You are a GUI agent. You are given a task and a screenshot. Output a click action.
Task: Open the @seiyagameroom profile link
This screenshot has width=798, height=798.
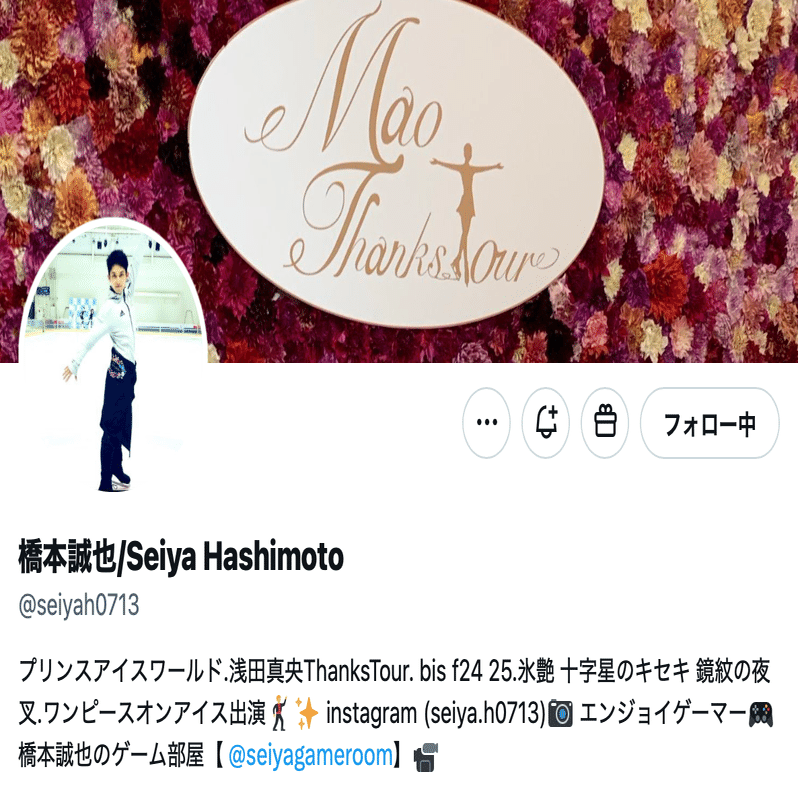point(310,756)
